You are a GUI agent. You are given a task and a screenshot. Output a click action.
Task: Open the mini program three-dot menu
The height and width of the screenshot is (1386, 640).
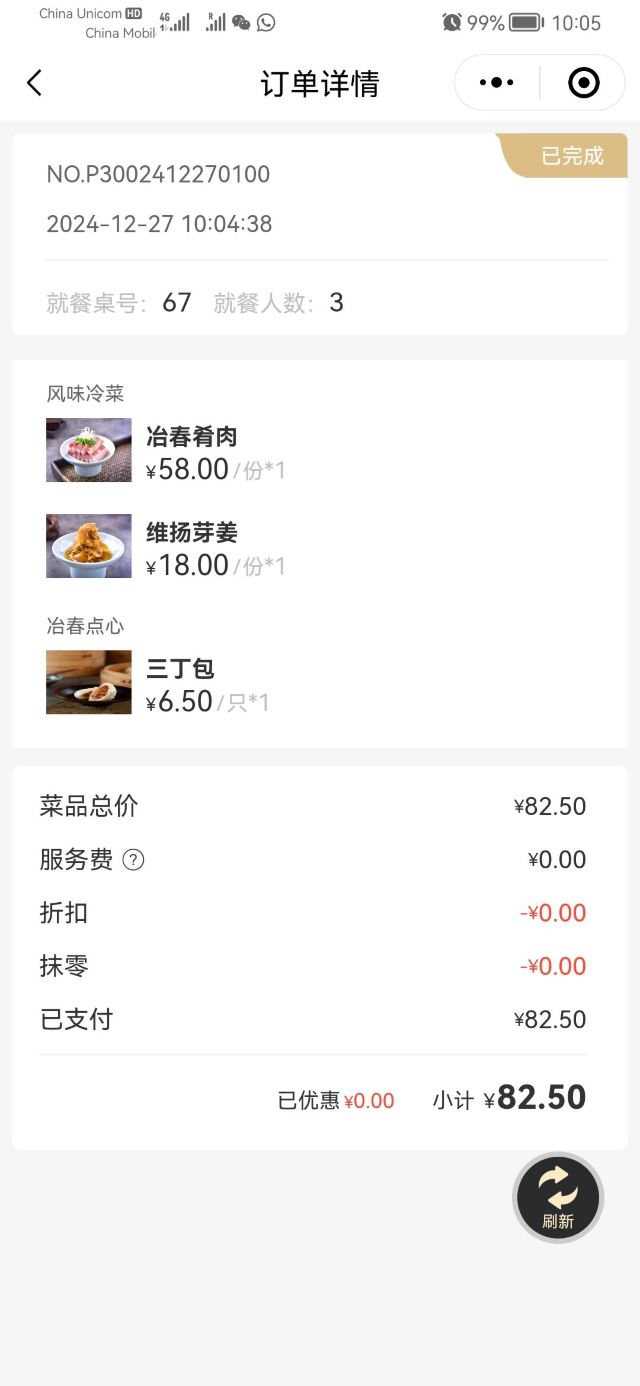(x=497, y=83)
